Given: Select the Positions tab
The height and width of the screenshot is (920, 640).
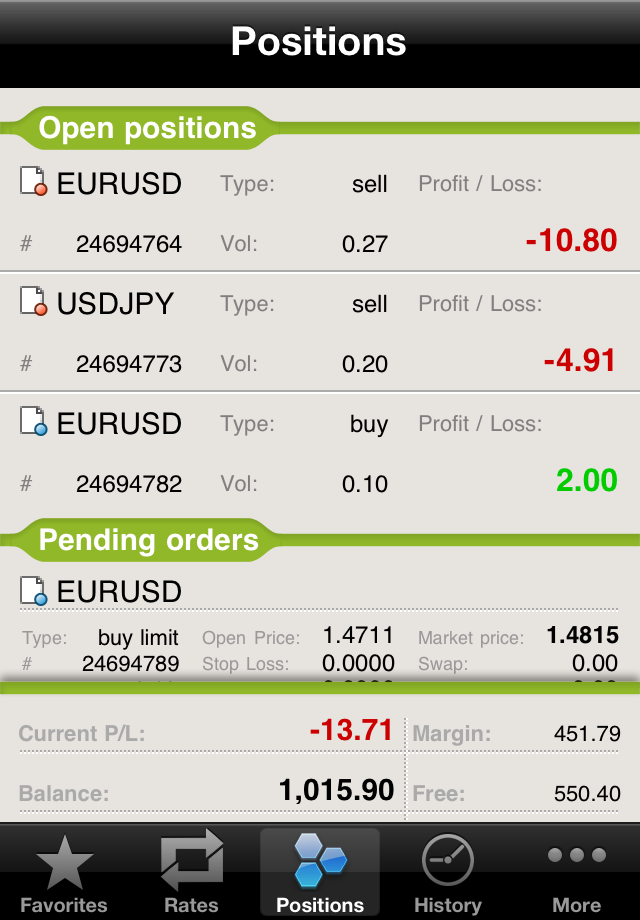Looking at the screenshot, I should 320,872.
